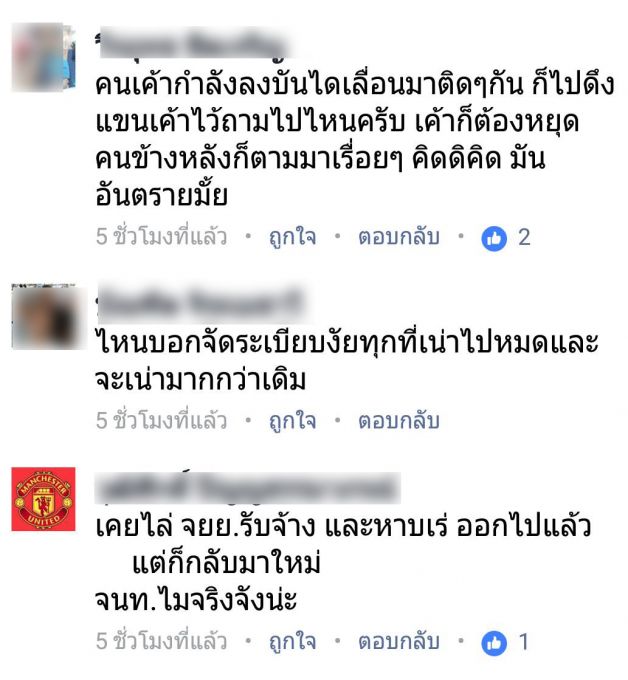Tap ถูกใจ under the ไหนบอกจัดระเบียบ comment
This screenshot has width=628, height=680.
[x=292, y=421]
